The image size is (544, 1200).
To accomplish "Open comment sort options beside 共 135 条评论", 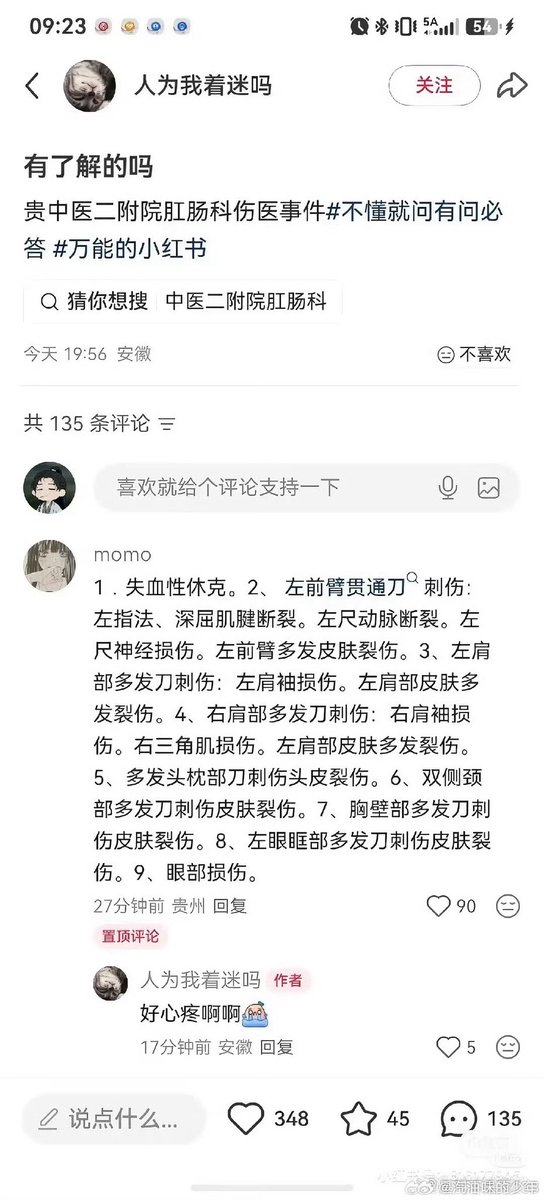I will click(167, 424).
